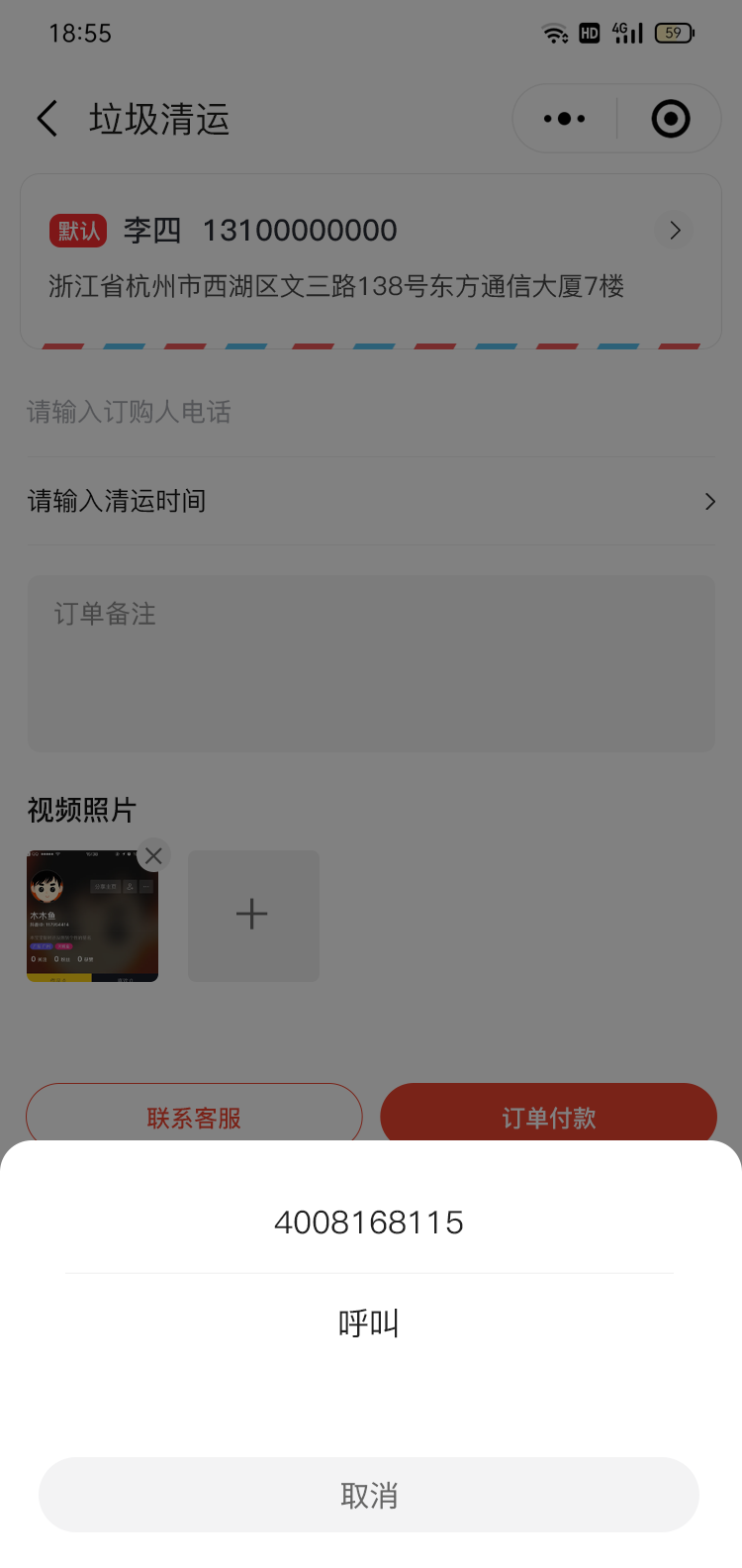Open the default address 李四 details via chevron
The height and width of the screenshot is (1568, 742).
coord(675,231)
